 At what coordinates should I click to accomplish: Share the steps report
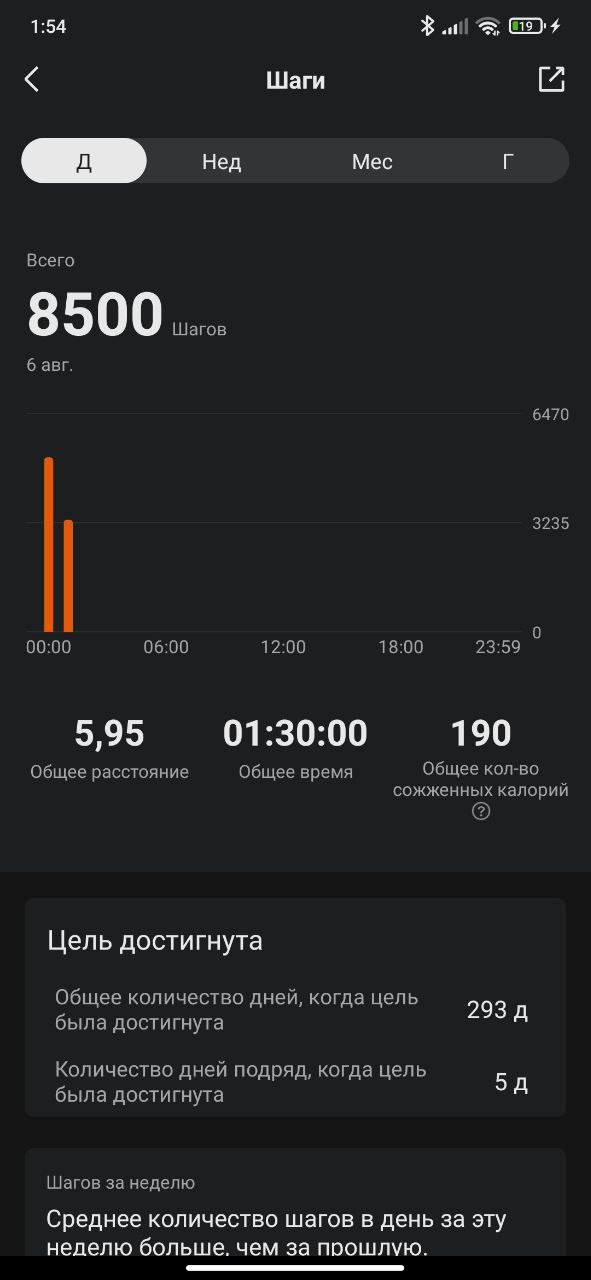(552, 80)
